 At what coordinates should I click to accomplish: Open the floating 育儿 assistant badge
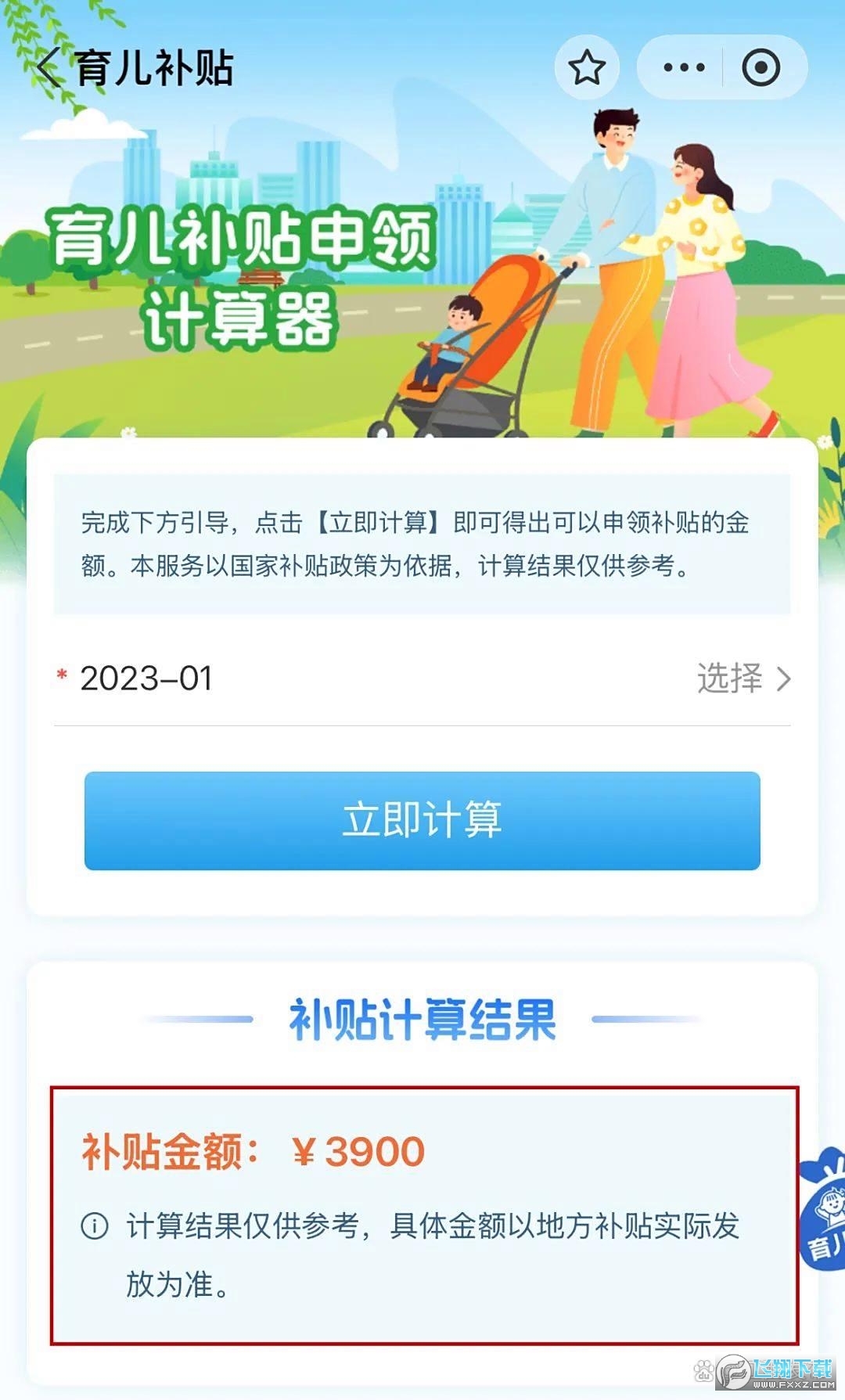(x=825, y=1209)
